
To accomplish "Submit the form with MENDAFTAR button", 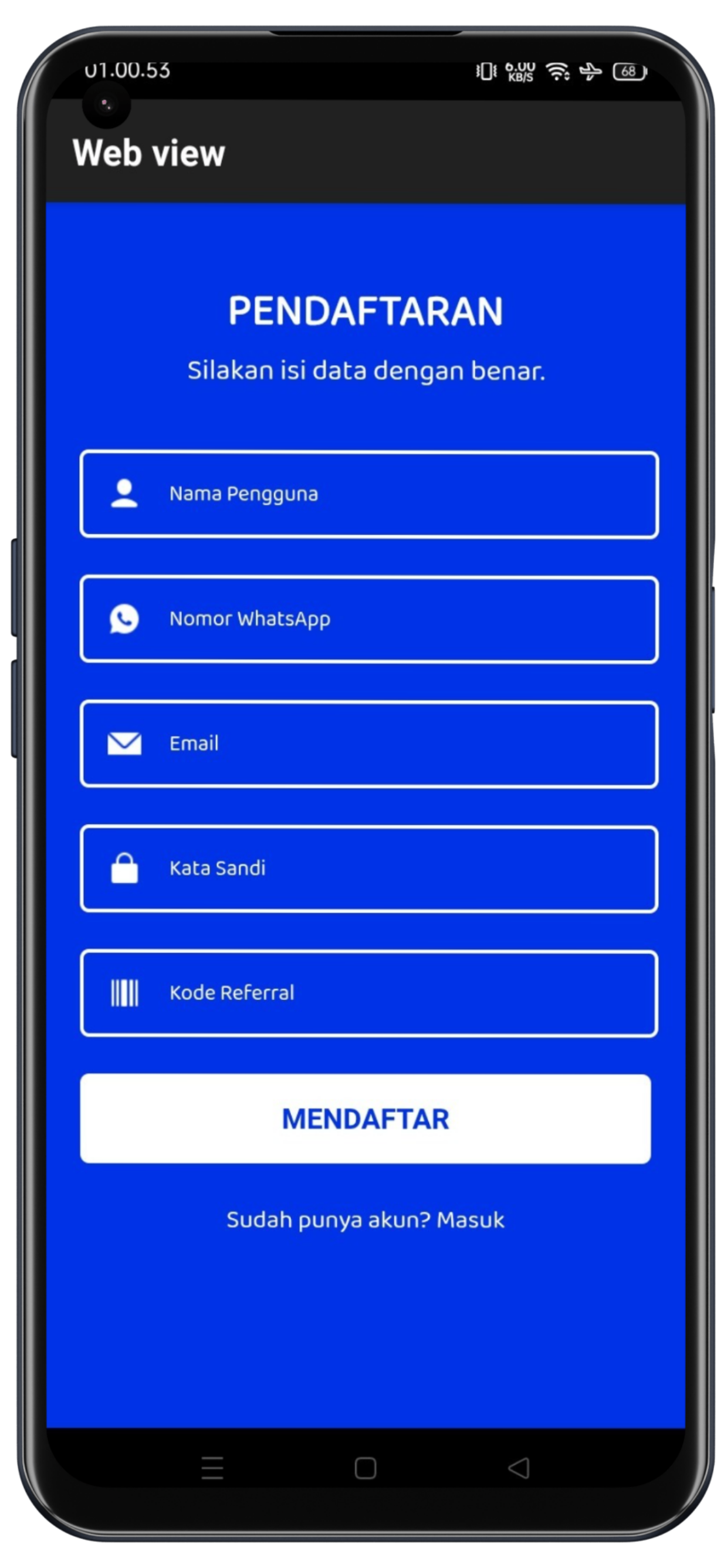I will pyautogui.click(x=365, y=1118).
